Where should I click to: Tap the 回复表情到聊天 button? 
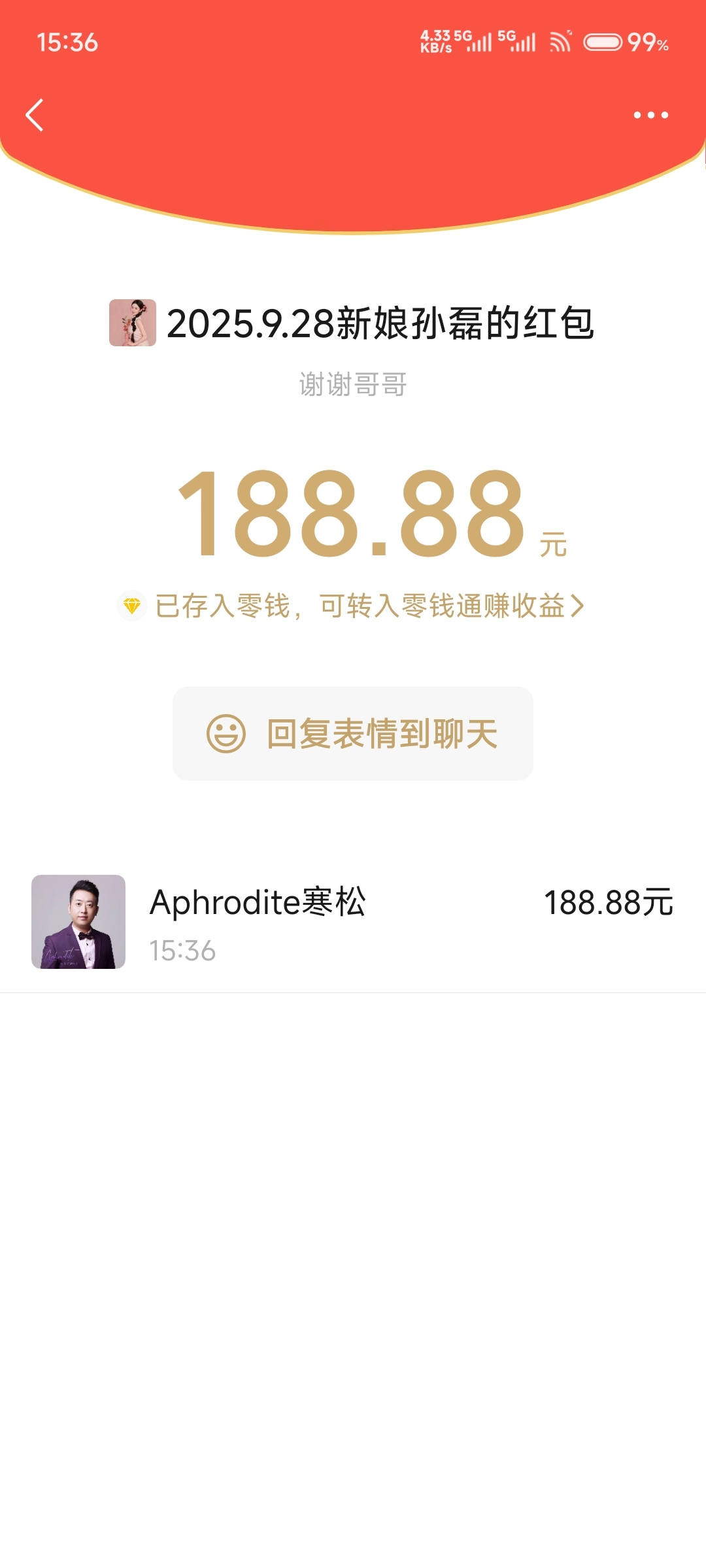(x=353, y=733)
